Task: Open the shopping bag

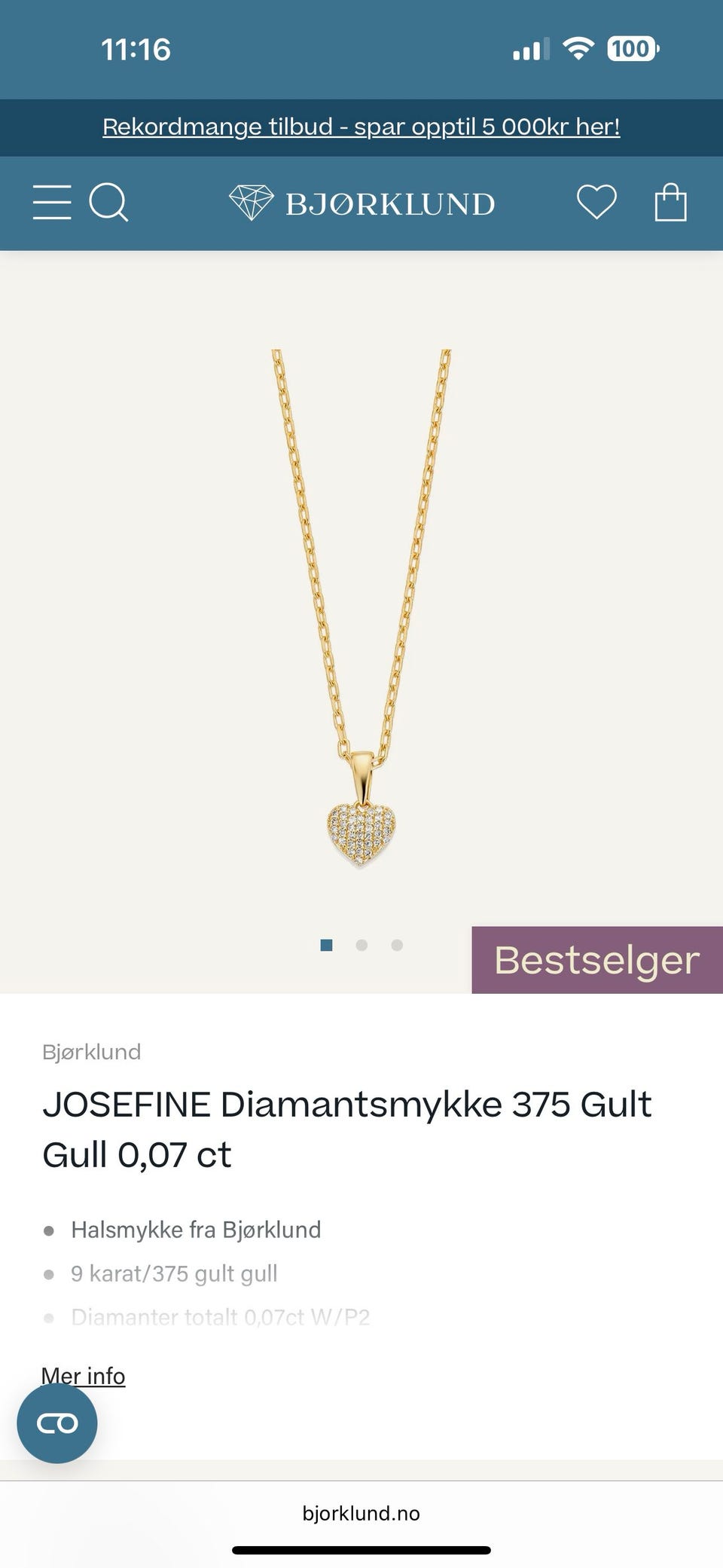Action: point(670,202)
